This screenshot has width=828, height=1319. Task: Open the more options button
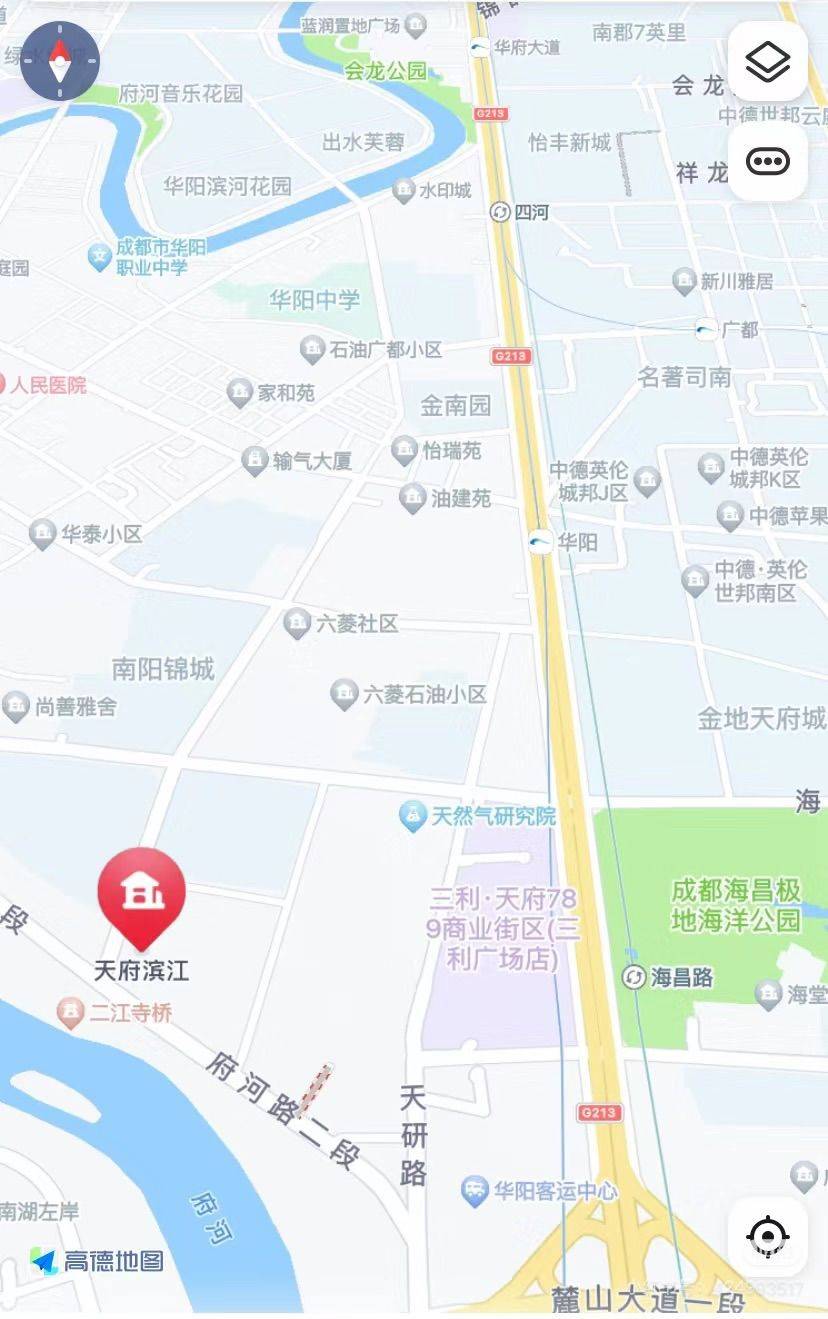coord(767,161)
